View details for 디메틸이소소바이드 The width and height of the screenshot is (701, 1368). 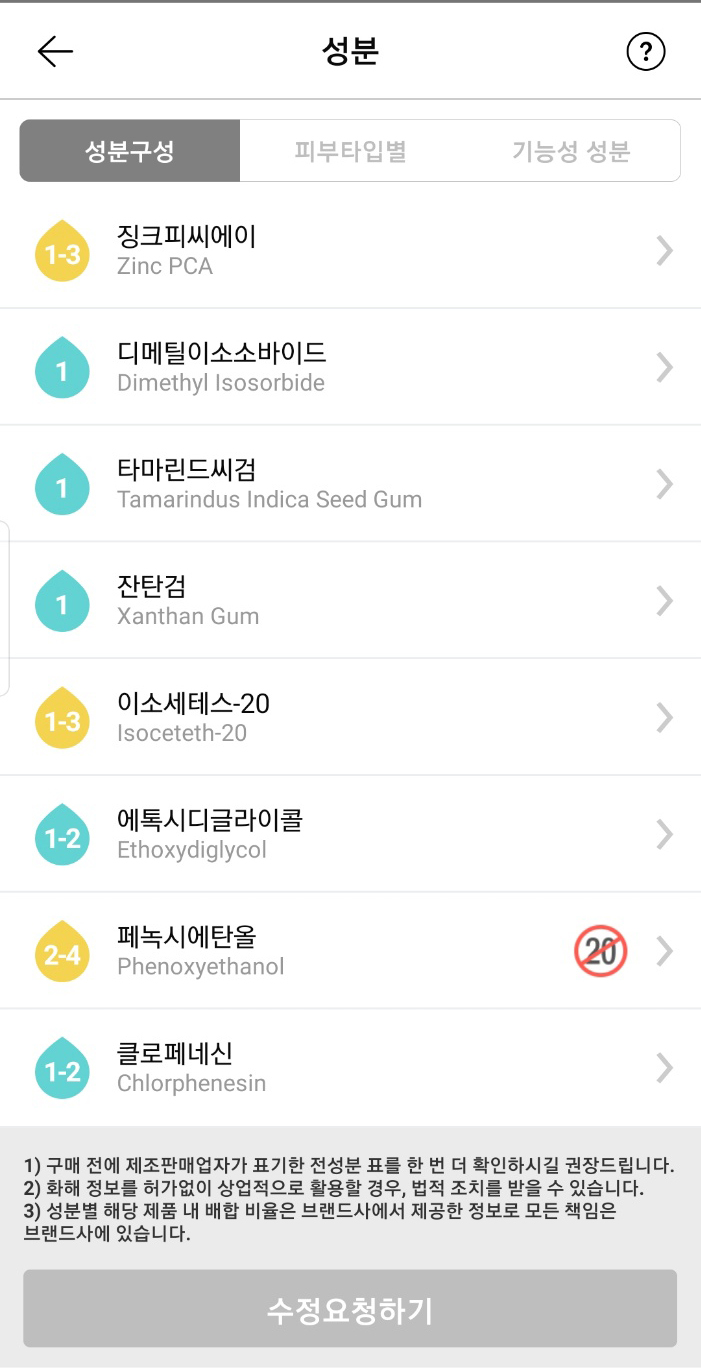click(350, 367)
